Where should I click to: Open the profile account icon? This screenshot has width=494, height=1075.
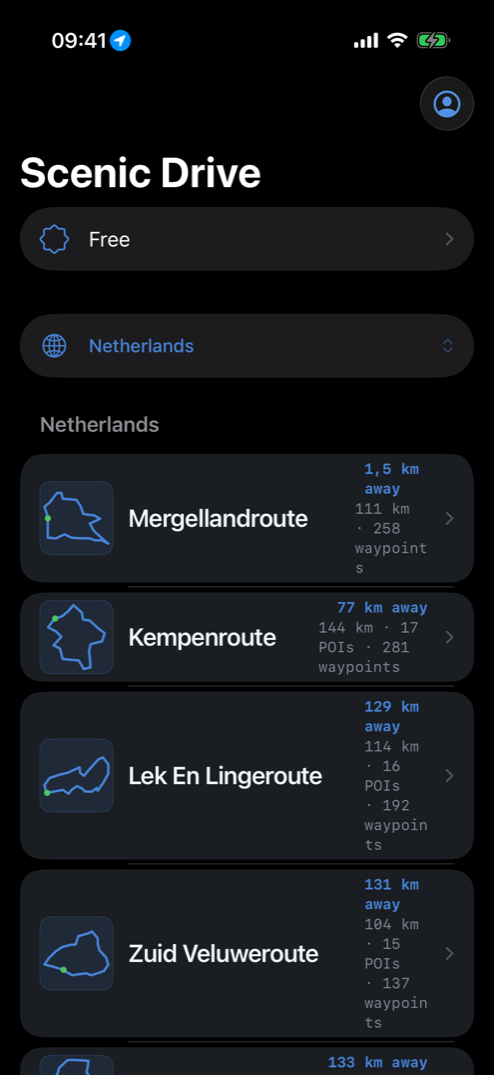[447, 104]
